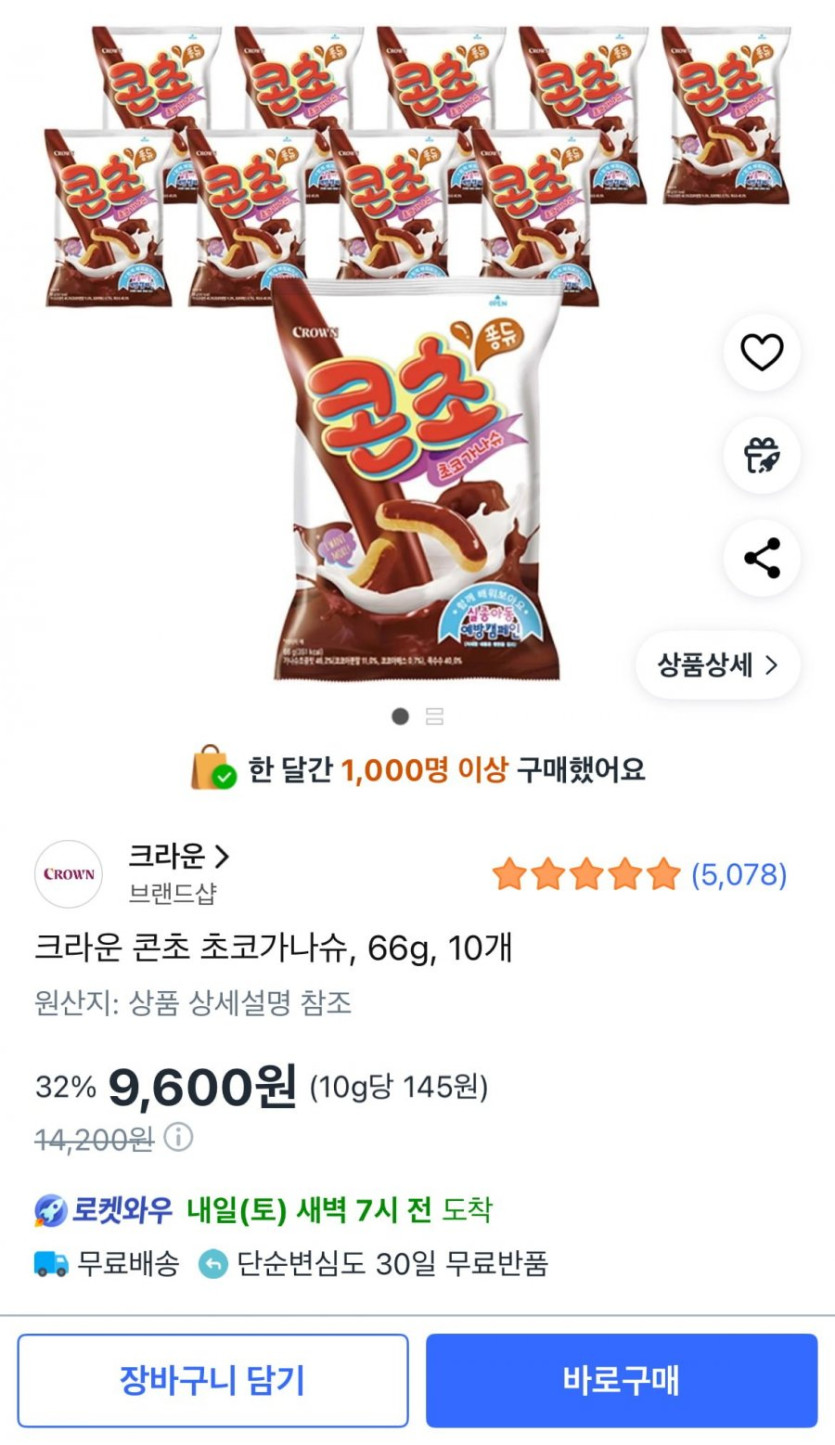Add this product to your wishlist
The height and width of the screenshot is (1445, 835).
click(x=761, y=352)
